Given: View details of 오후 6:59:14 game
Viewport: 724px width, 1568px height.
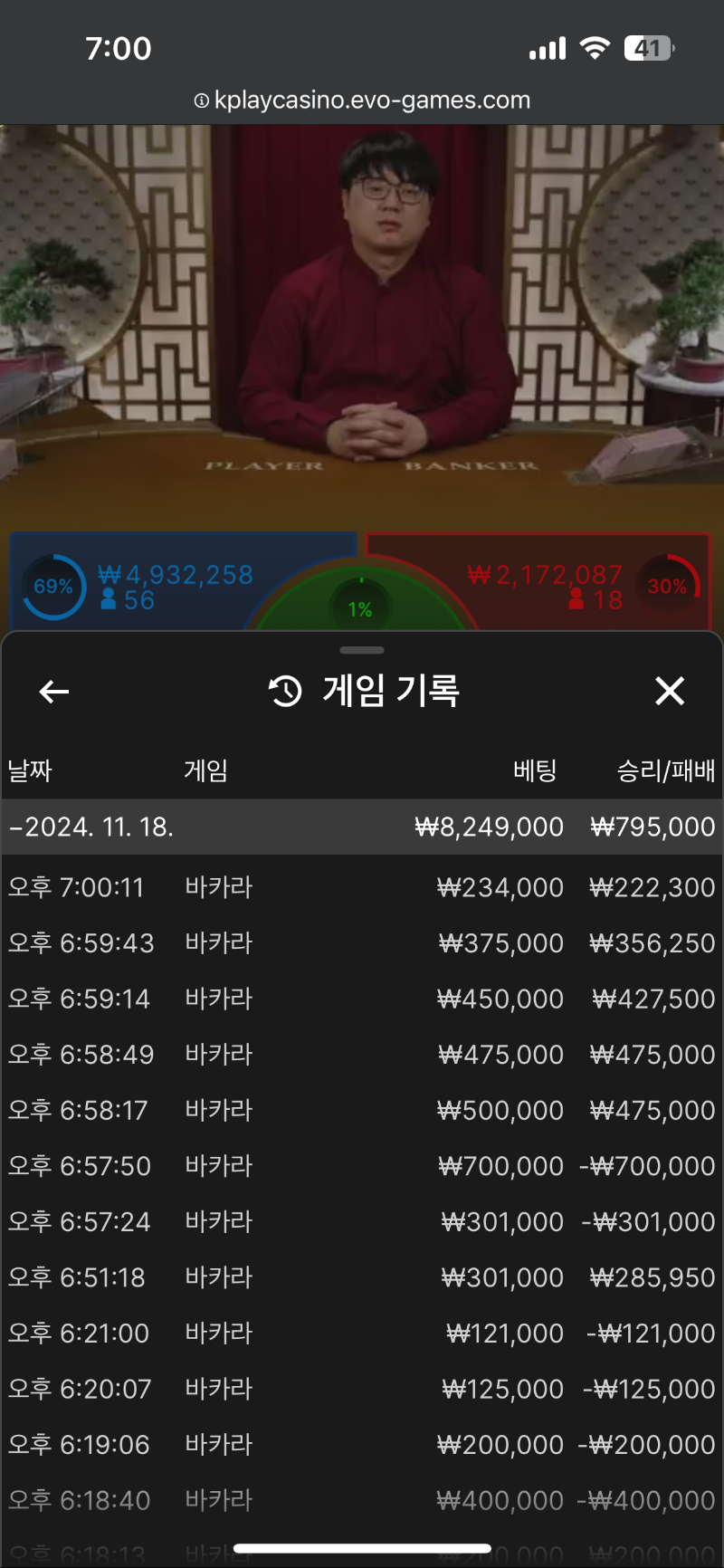Looking at the screenshot, I should (x=362, y=999).
